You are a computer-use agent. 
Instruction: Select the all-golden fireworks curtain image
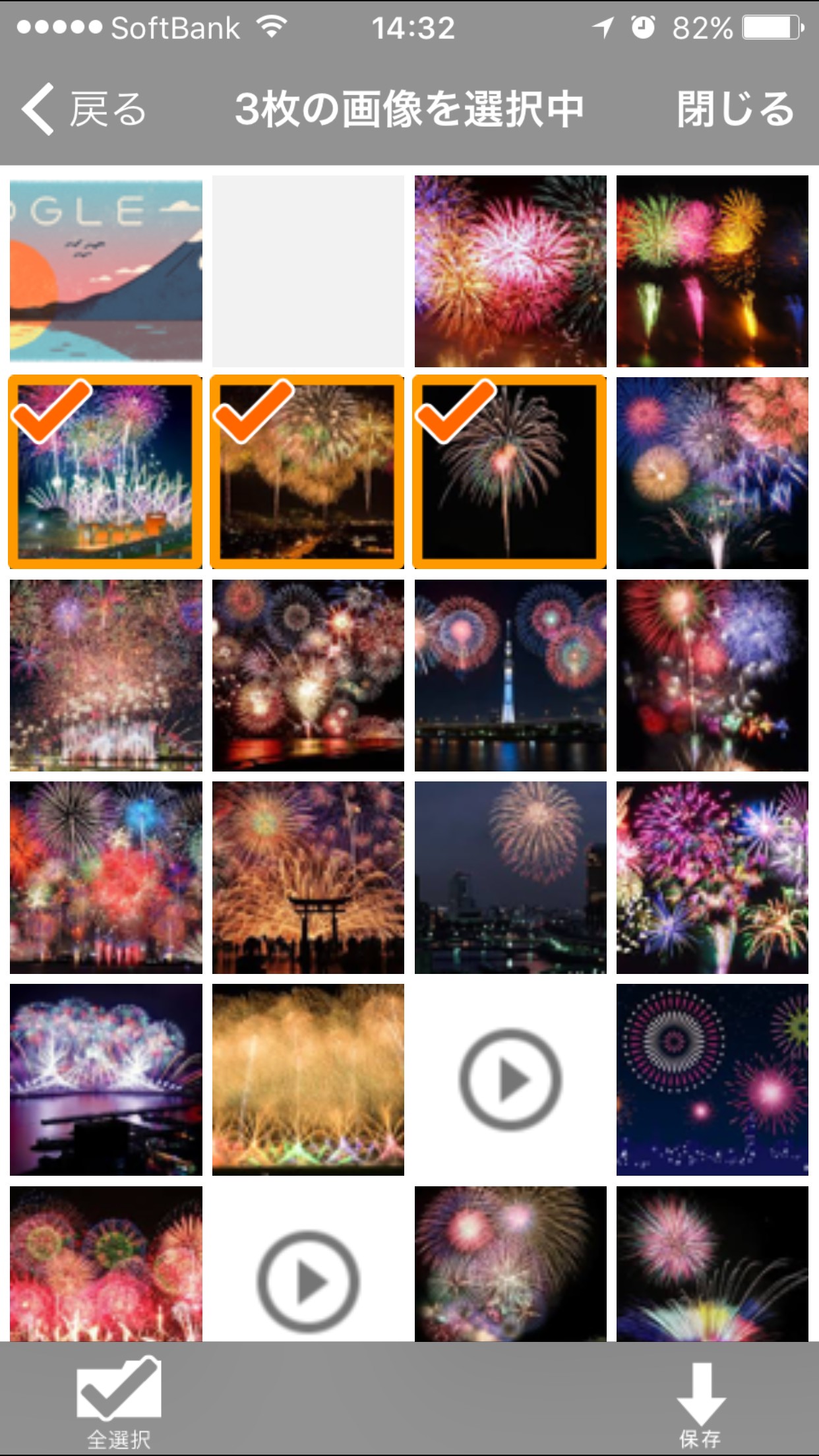coord(308,1079)
